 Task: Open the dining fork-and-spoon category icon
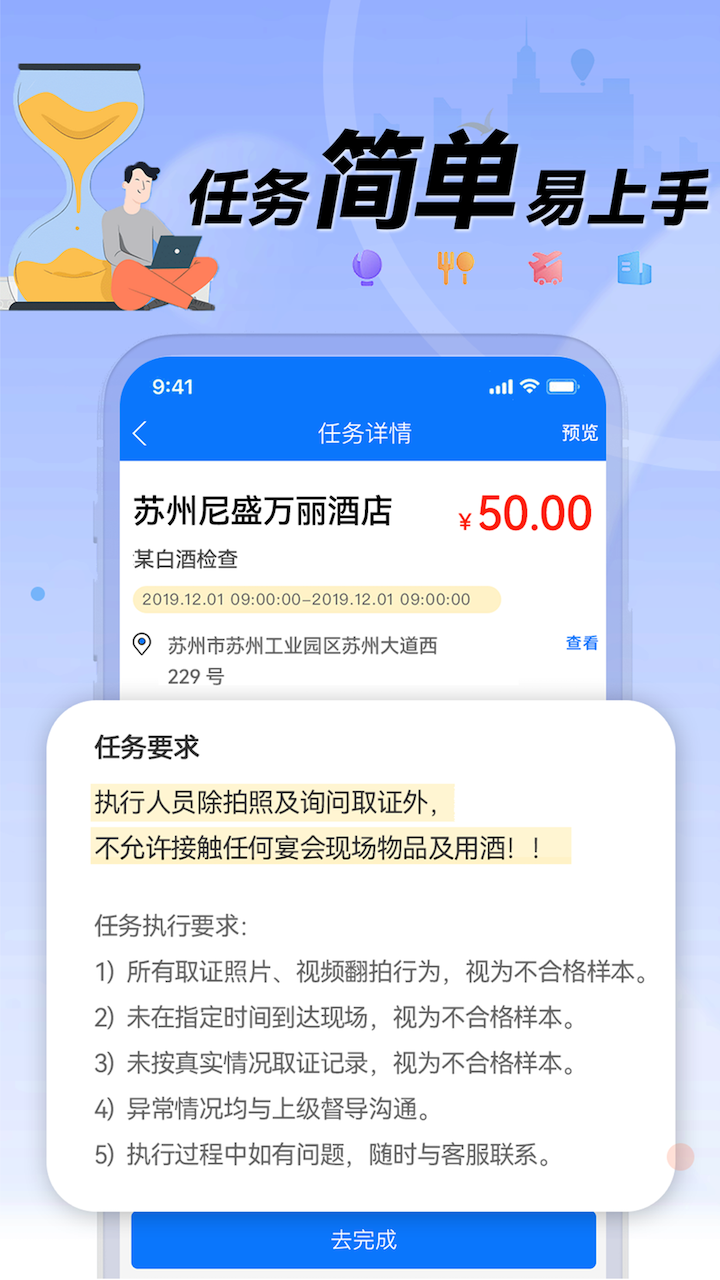(456, 267)
